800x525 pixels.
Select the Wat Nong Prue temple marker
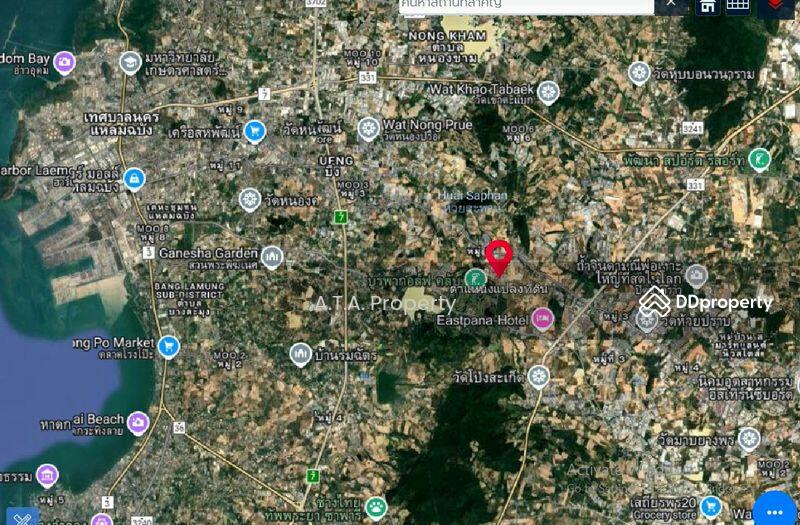(x=369, y=128)
